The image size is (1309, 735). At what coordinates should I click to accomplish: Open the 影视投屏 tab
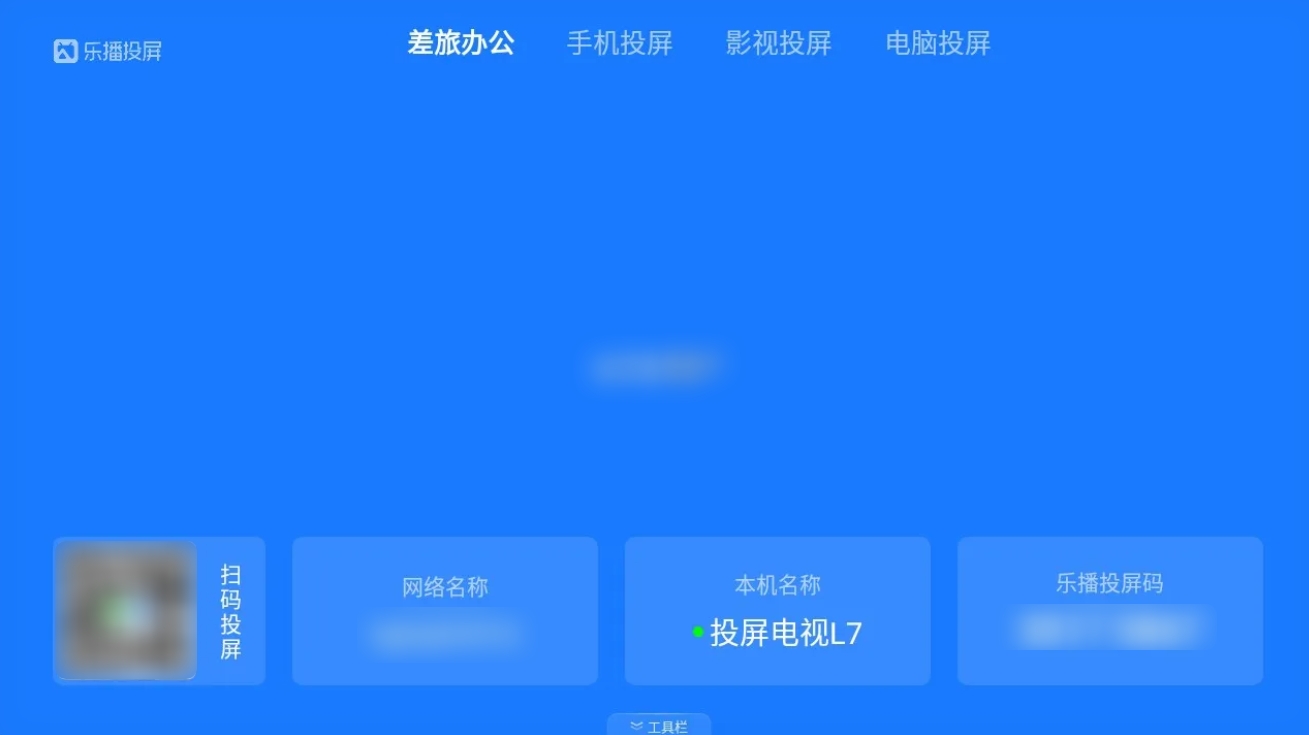tap(778, 43)
